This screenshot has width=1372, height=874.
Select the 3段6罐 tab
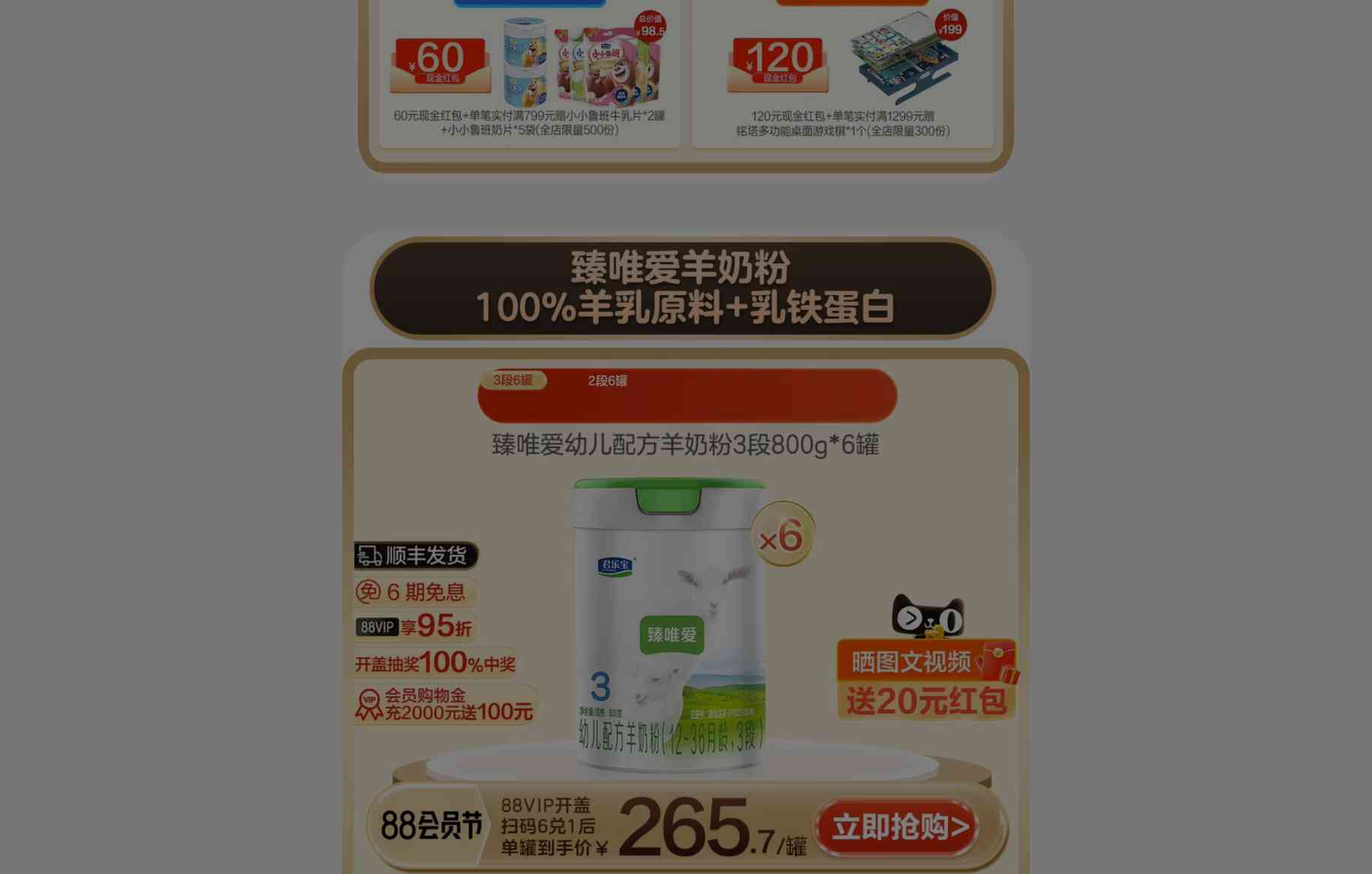click(513, 380)
